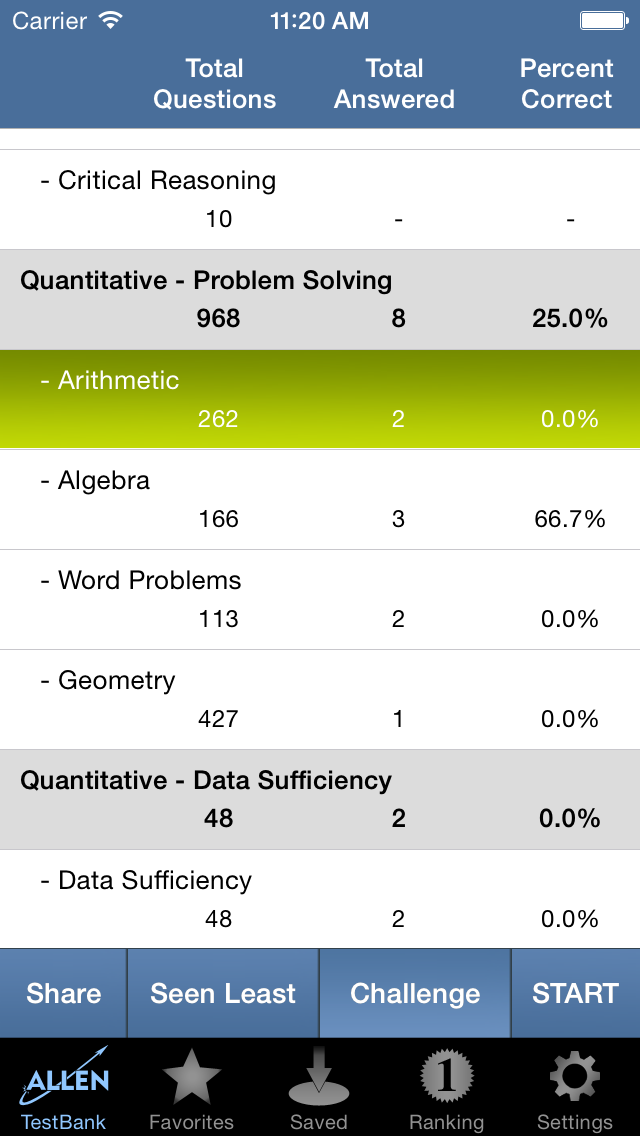Tap the Share button
This screenshot has height=1136, width=640.
(64, 993)
